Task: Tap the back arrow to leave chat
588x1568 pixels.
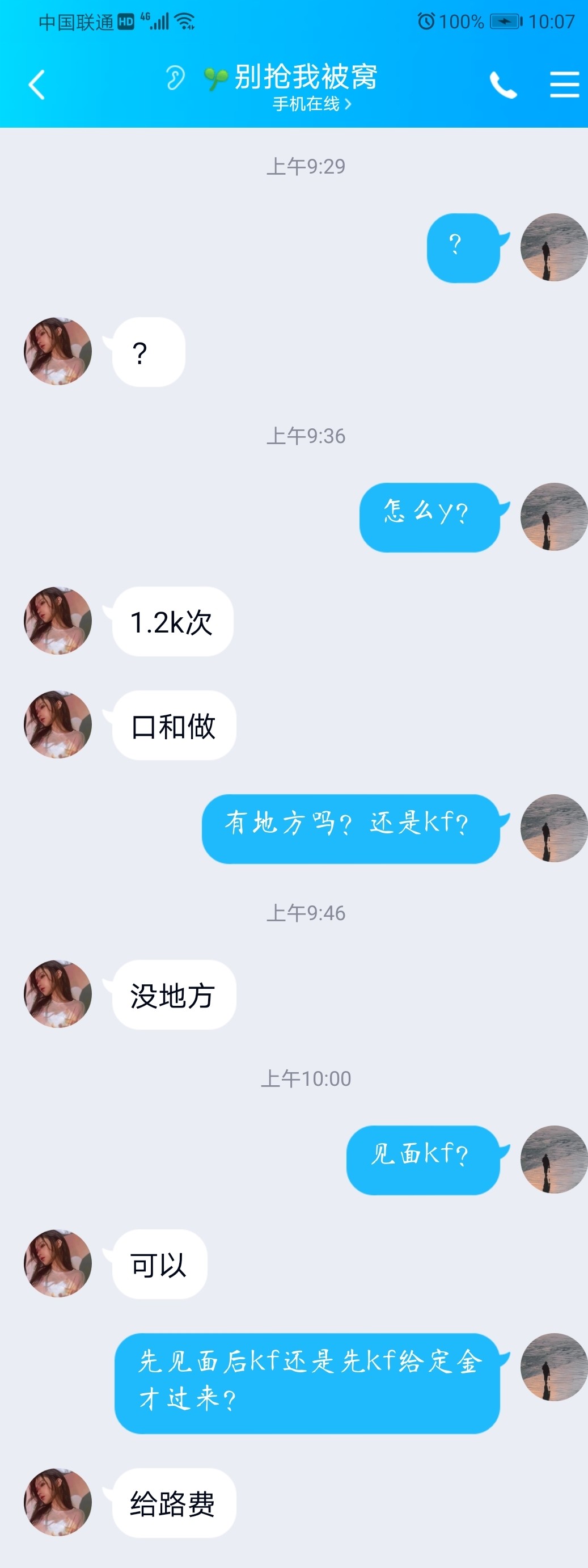Action: [36, 85]
